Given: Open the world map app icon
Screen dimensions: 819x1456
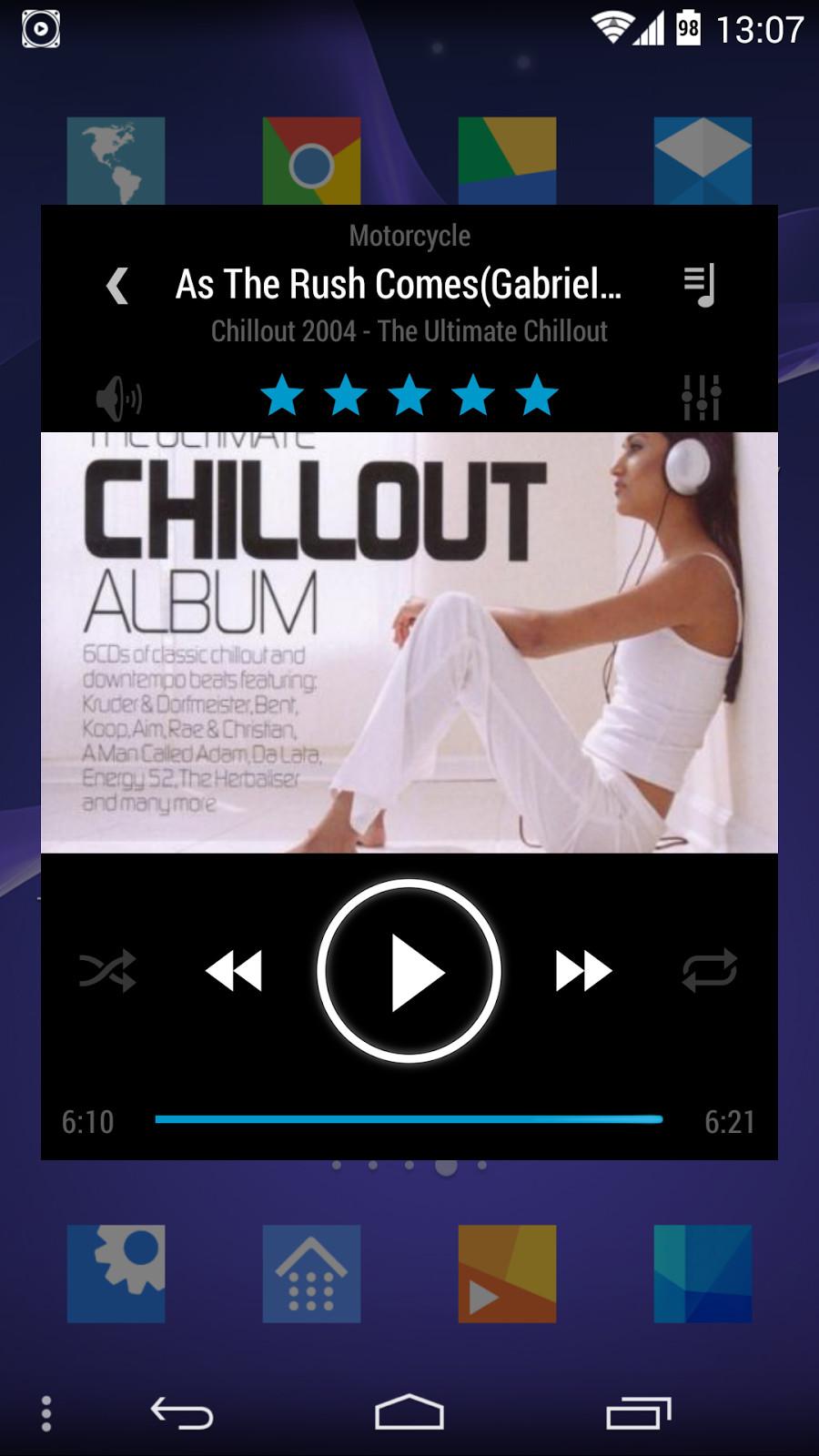Looking at the screenshot, I should click(x=116, y=161).
